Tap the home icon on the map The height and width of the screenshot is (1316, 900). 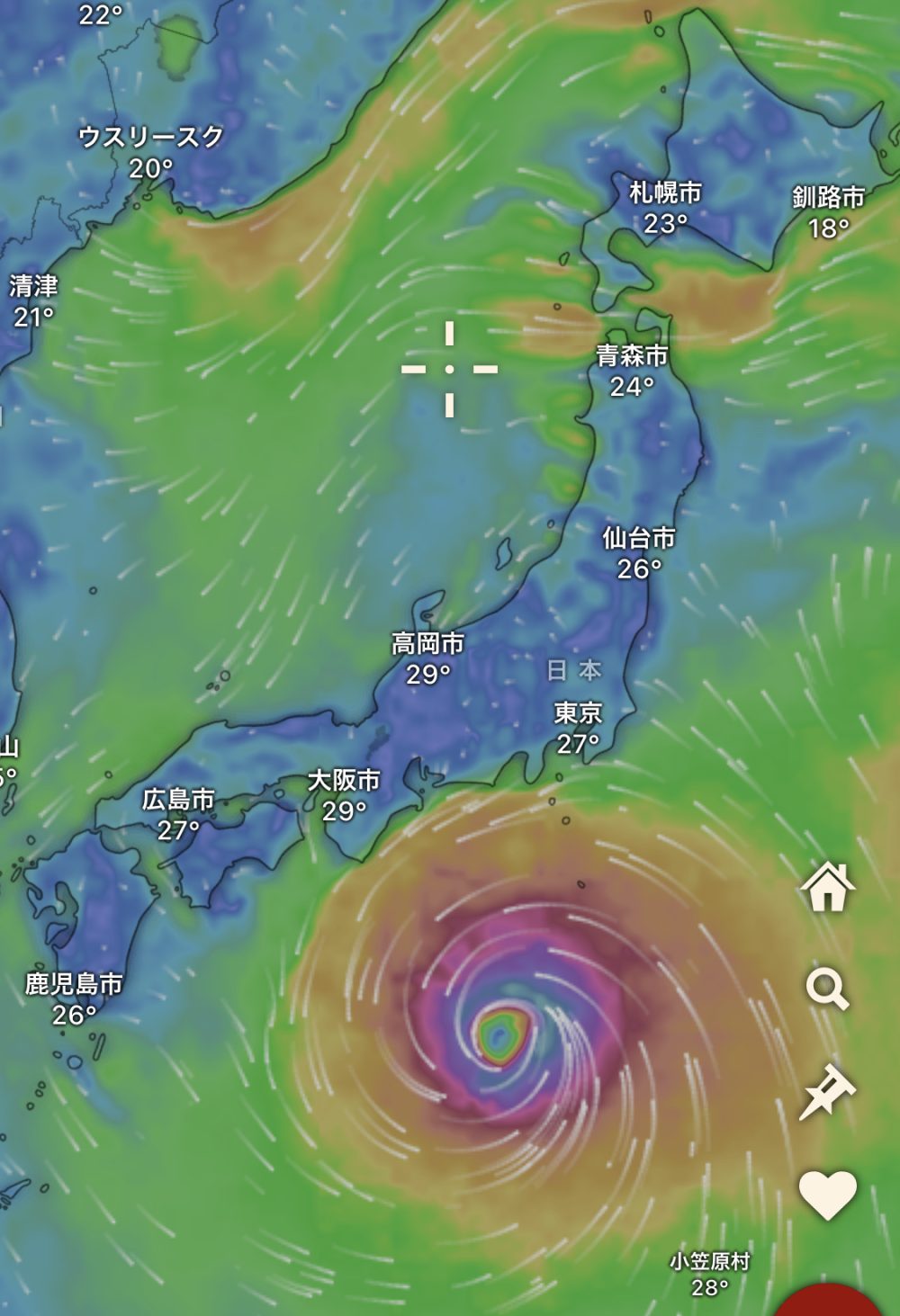827,887
